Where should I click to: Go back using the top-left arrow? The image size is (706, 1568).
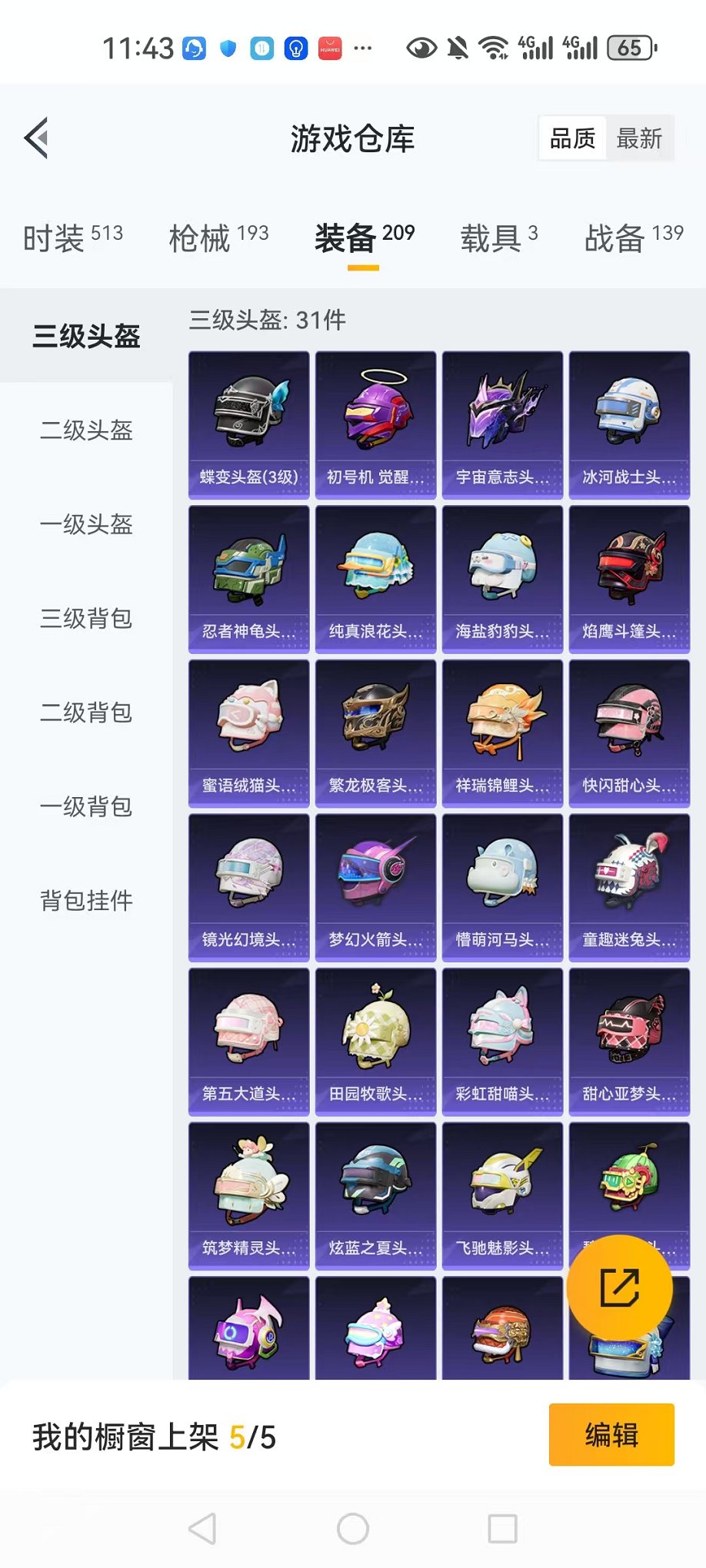(x=37, y=138)
